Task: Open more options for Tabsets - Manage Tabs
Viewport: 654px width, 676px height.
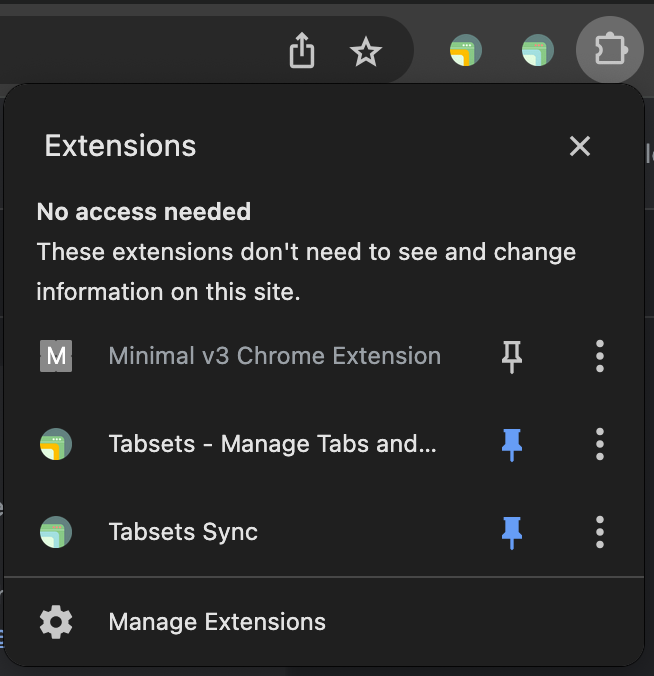Action: [x=599, y=444]
